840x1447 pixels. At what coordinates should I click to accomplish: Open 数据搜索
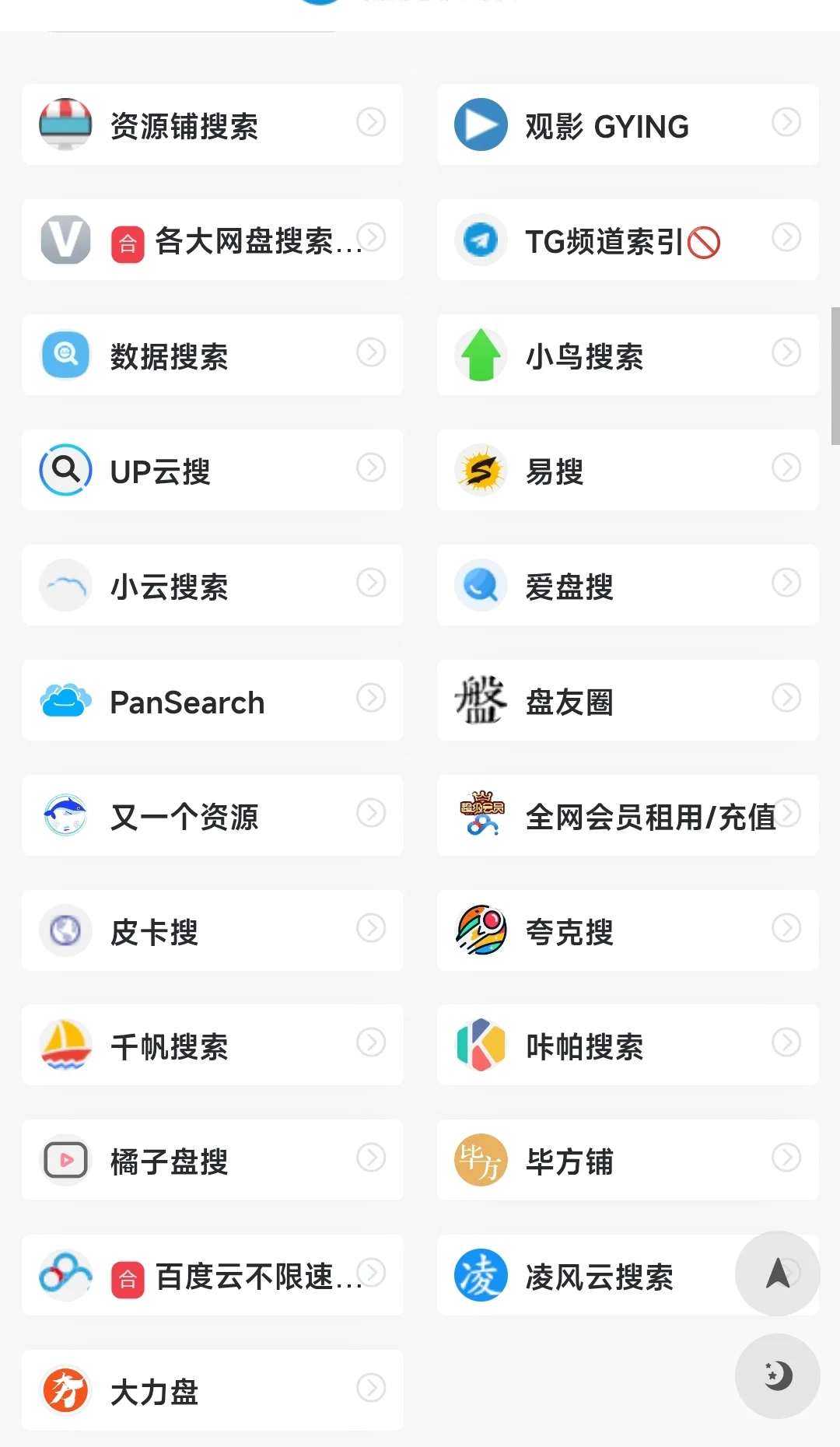pos(212,355)
